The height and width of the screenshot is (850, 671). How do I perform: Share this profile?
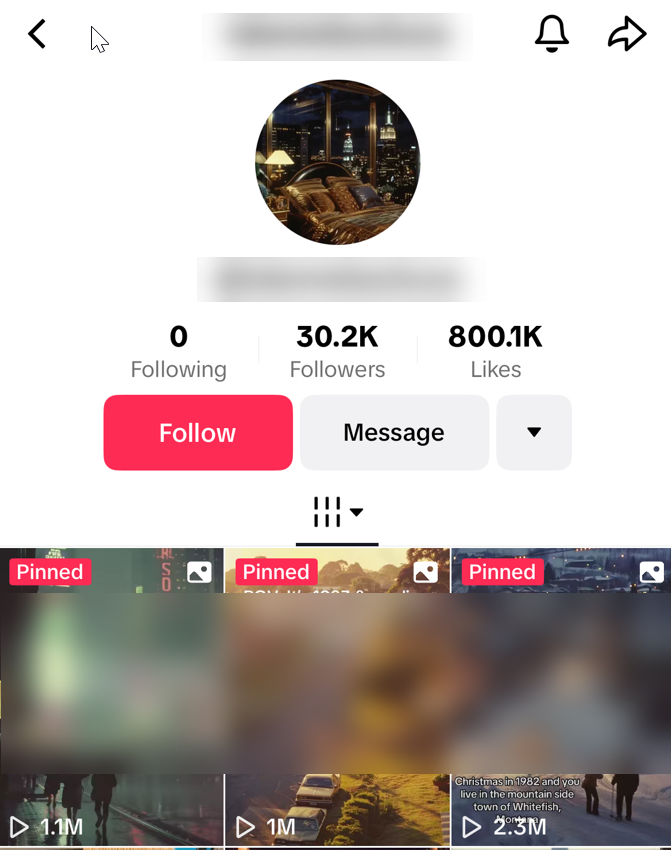point(627,35)
